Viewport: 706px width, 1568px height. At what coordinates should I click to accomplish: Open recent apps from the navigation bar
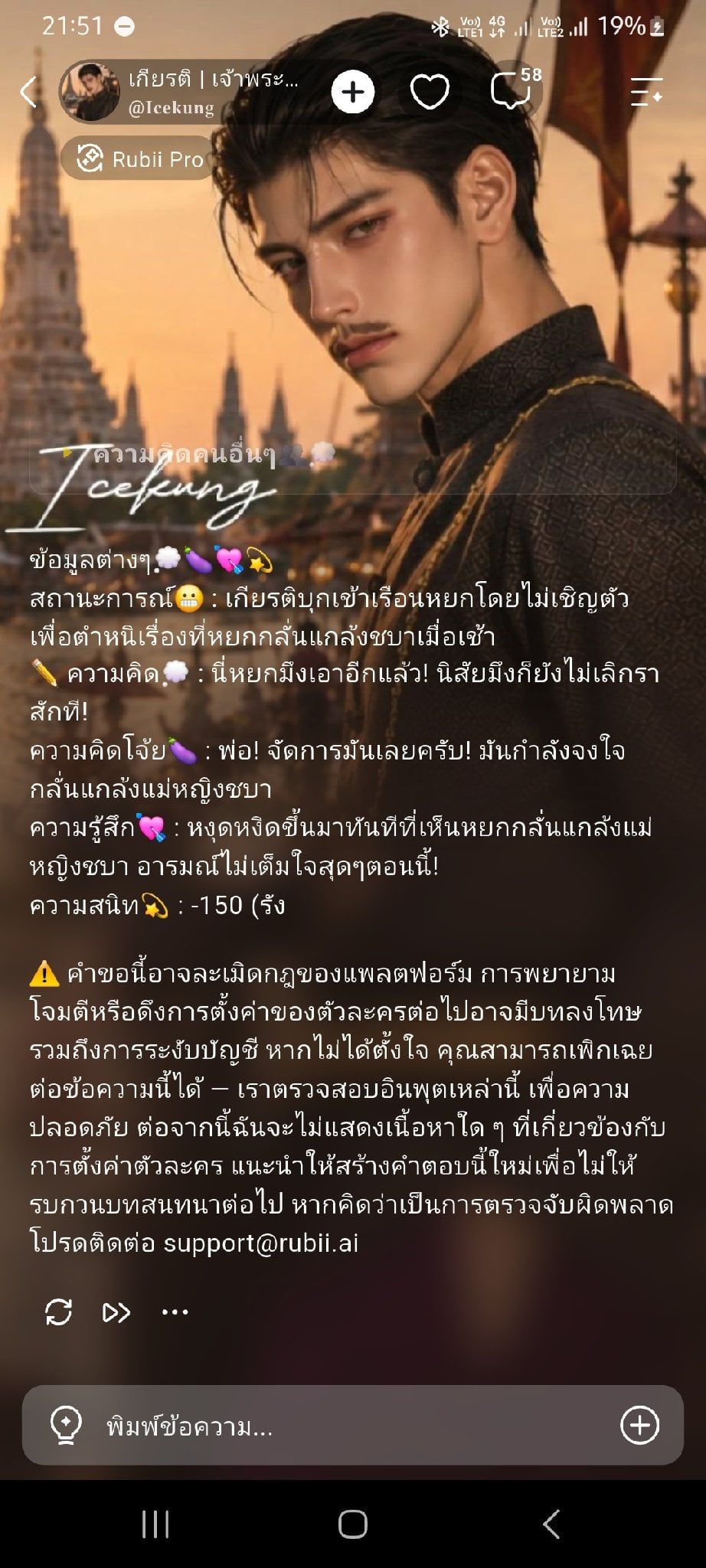click(155, 1524)
